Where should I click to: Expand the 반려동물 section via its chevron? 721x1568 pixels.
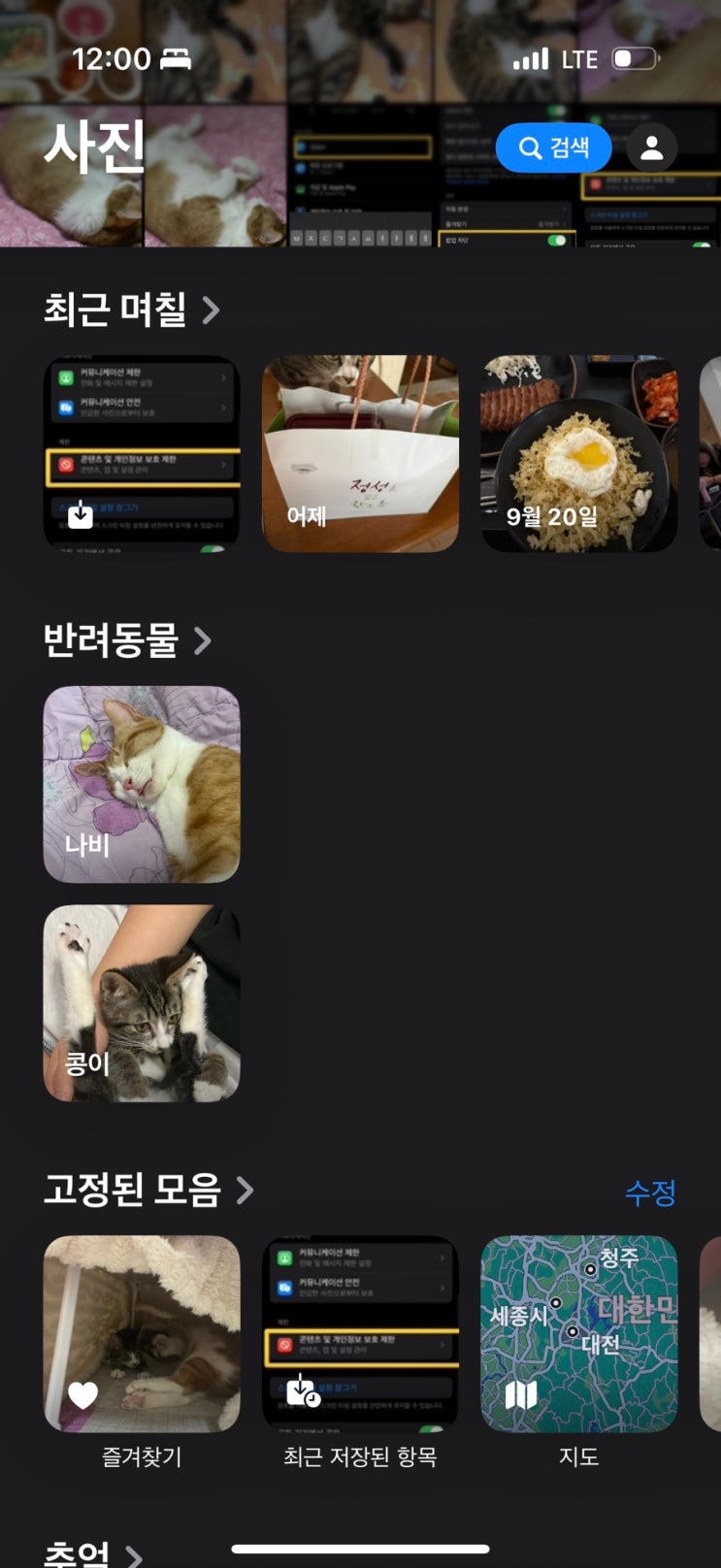[205, 639]
